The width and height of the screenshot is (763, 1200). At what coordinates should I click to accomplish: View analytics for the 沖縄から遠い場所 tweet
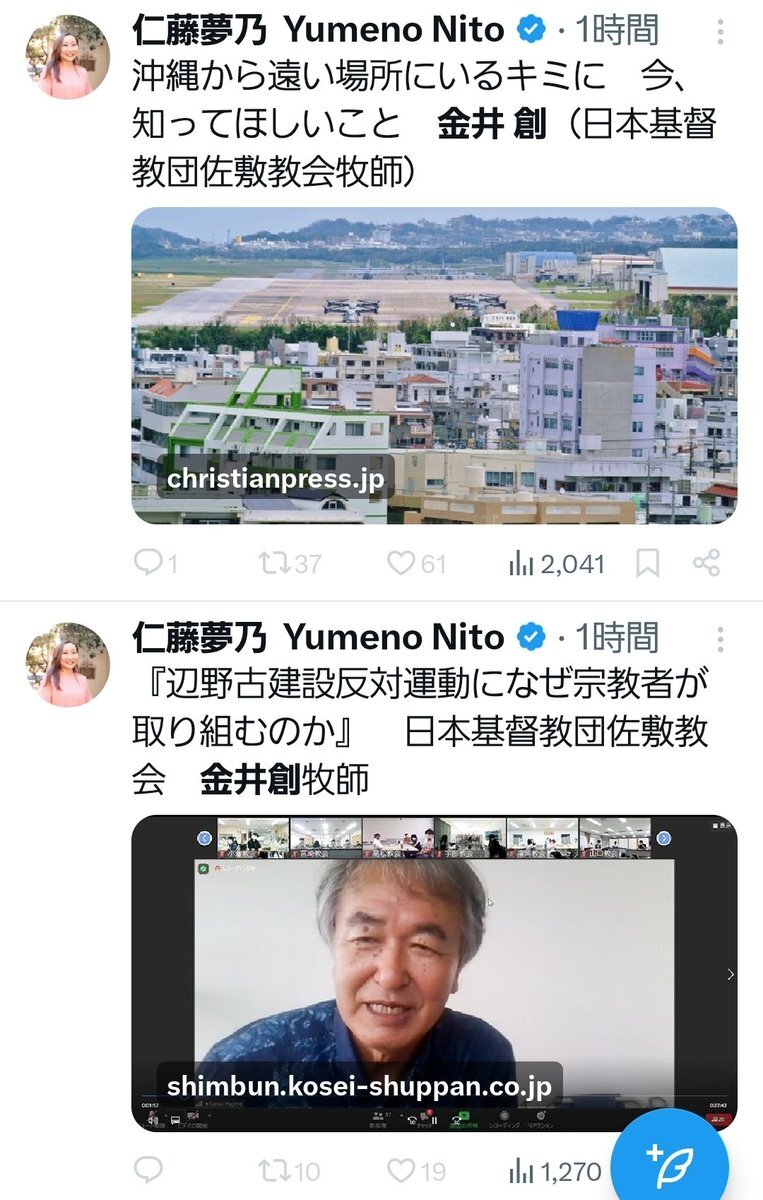(x=522, y=564)
